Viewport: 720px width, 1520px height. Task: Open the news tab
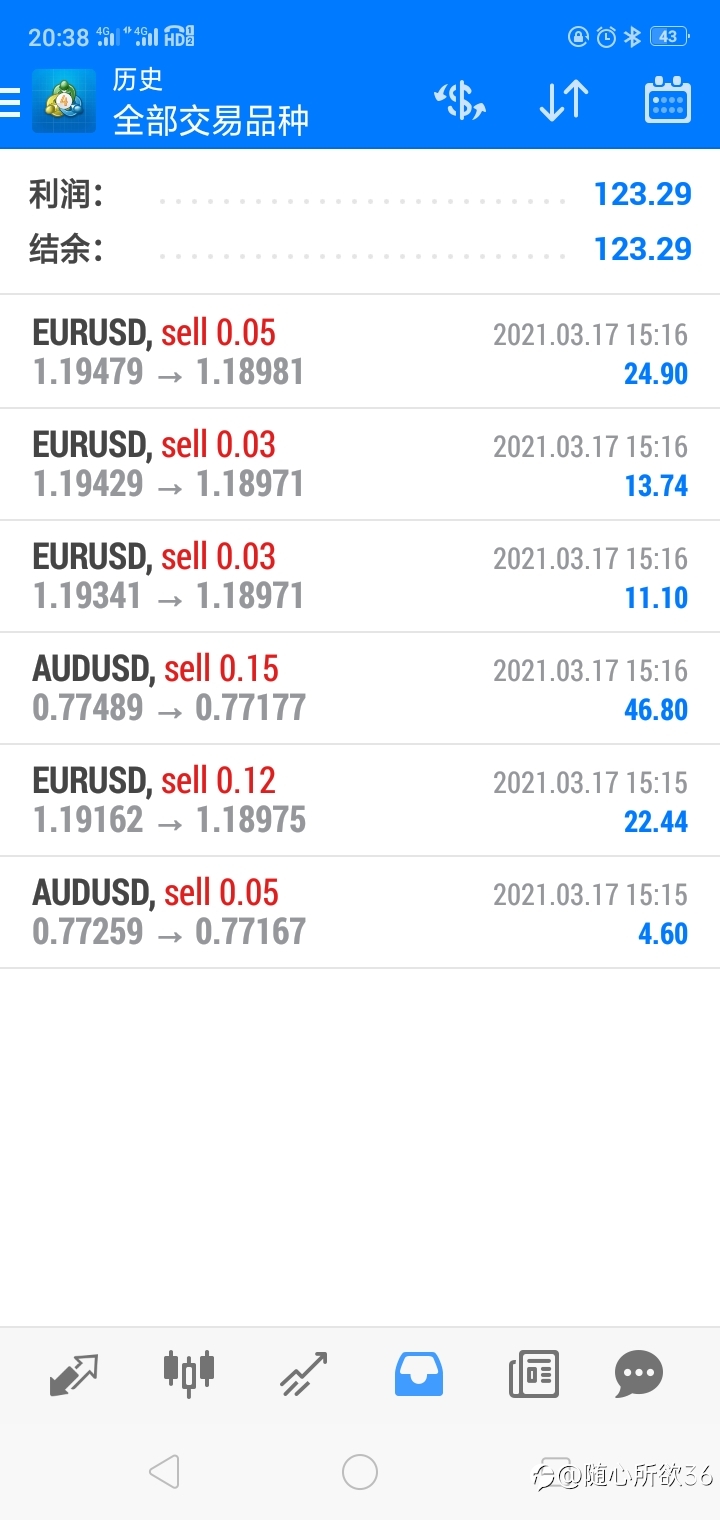pyautogui.click(x=534, y=1374)
